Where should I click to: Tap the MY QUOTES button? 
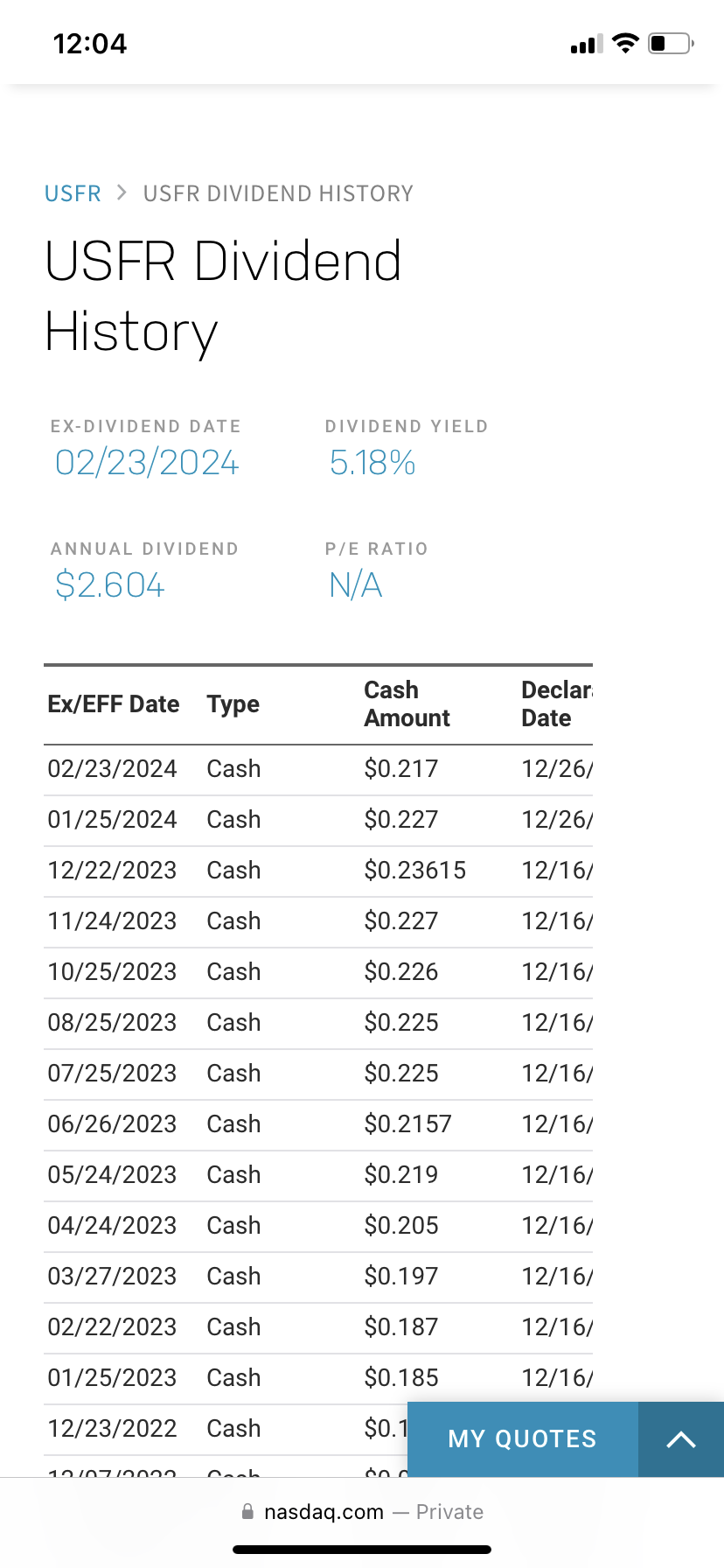pyautogui.click(x=521, y=1439)
